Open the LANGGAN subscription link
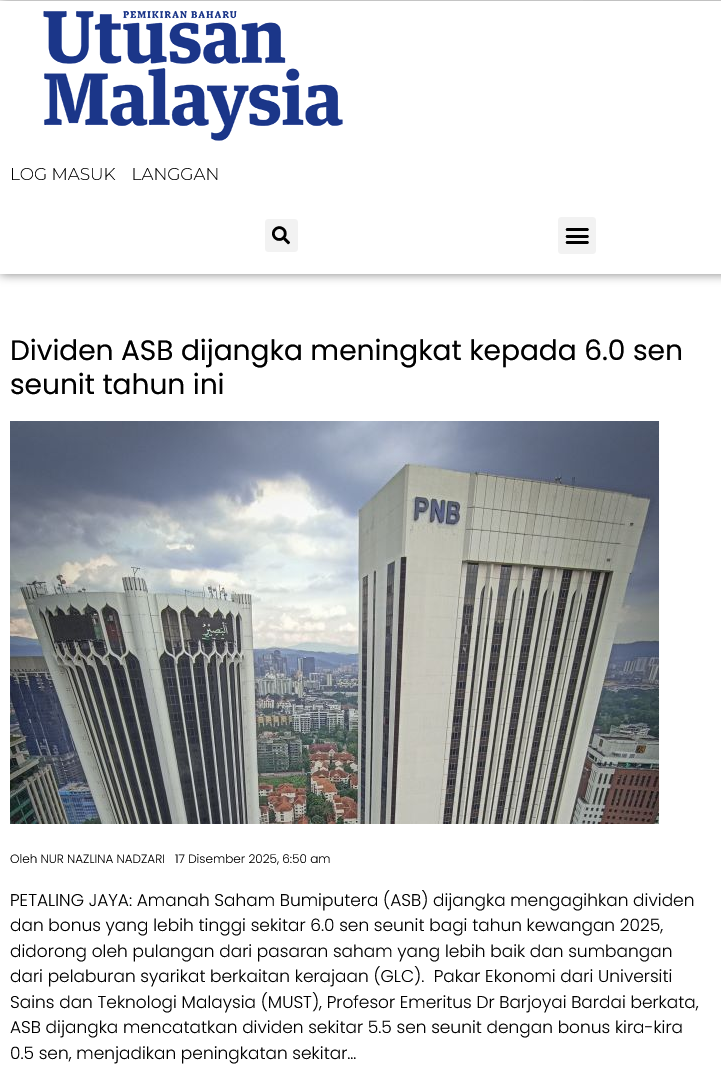 pos(175,174)
